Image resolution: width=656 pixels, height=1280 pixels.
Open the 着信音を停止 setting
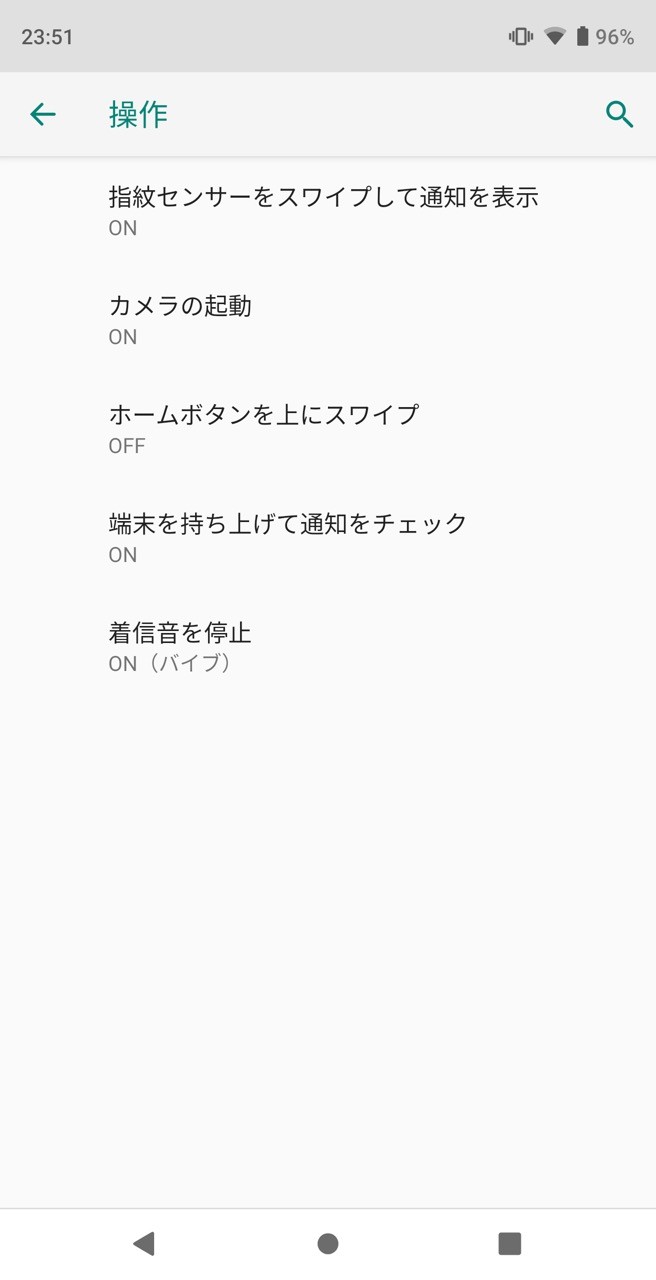[328, 647]
